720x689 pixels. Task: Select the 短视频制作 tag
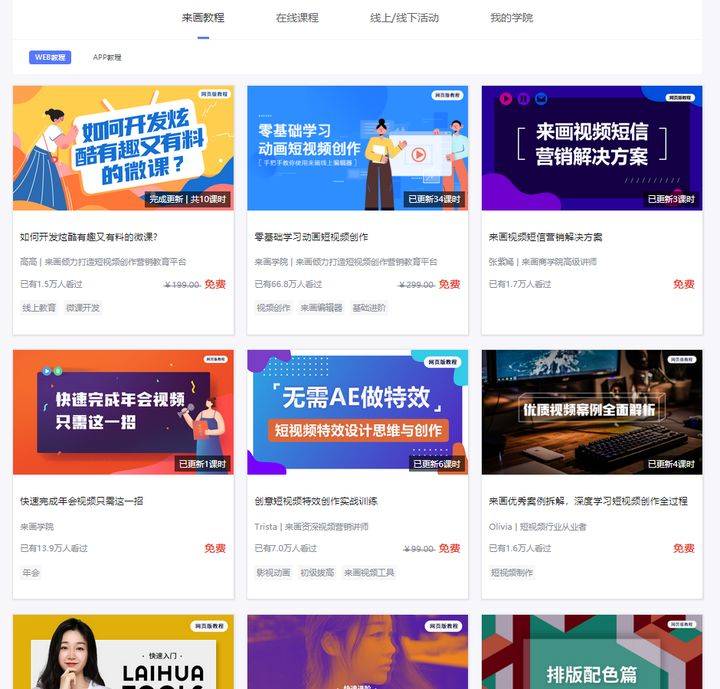coord(512,573)
